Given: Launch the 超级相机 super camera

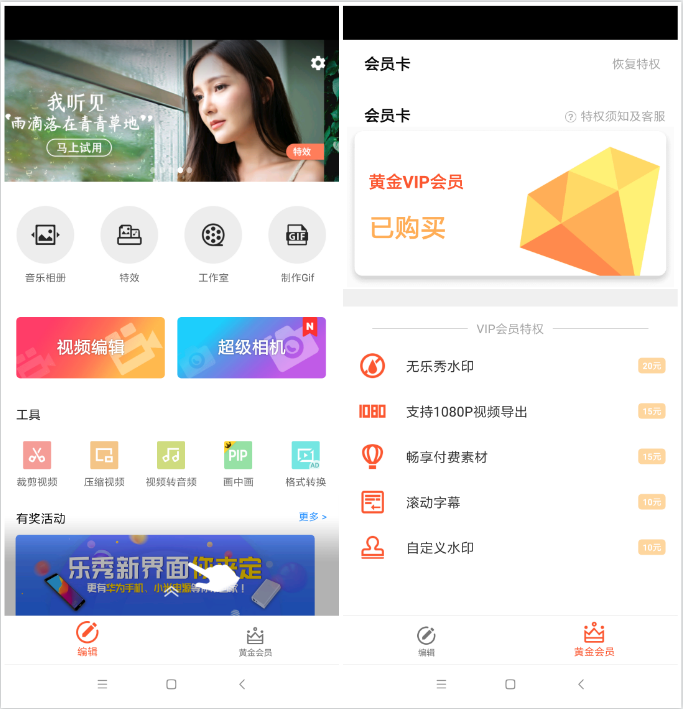Looking at the screenshot, I should click(x=251, y=348).
